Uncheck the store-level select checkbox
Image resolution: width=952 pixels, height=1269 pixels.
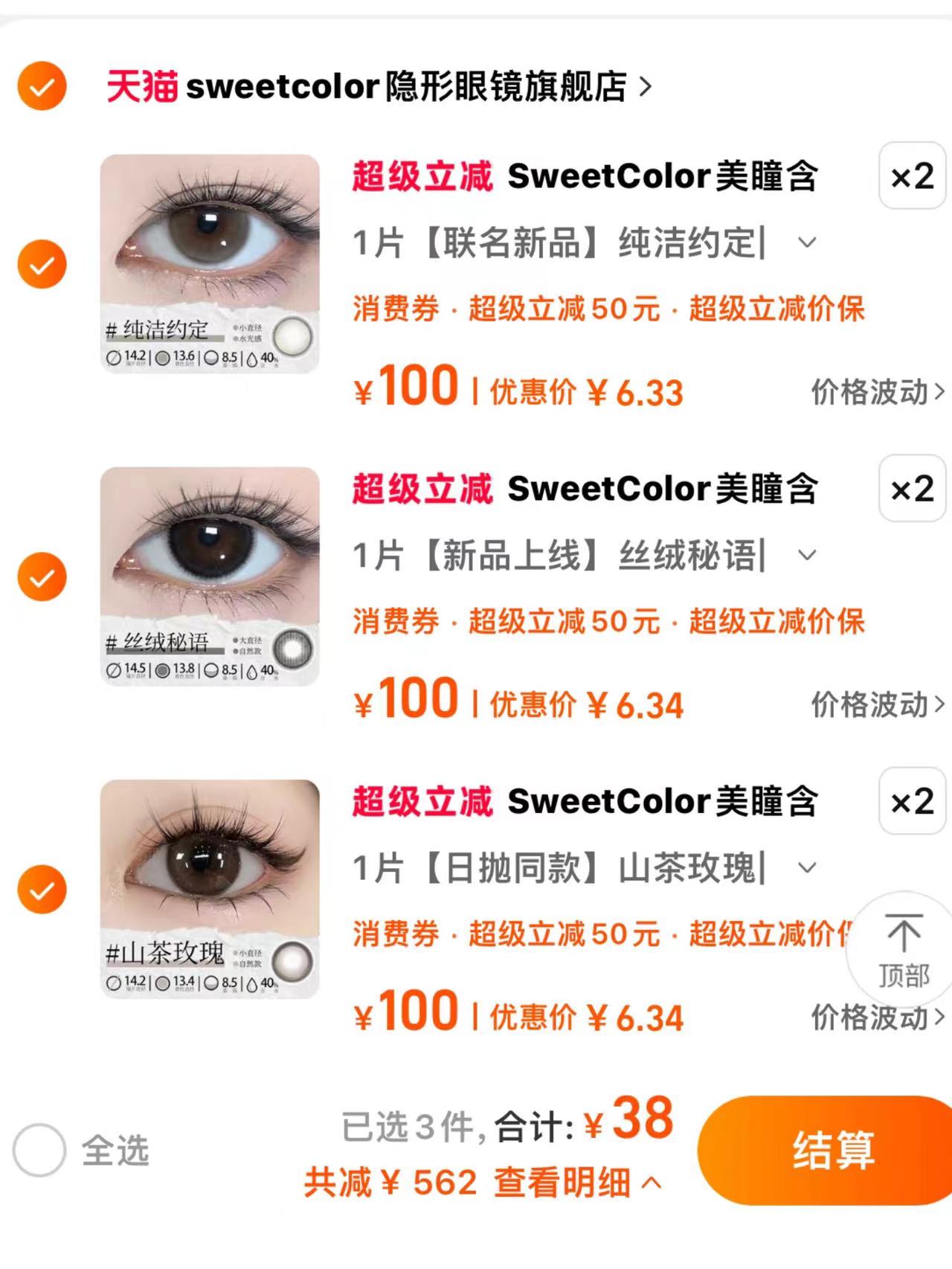tap(42, 87)
